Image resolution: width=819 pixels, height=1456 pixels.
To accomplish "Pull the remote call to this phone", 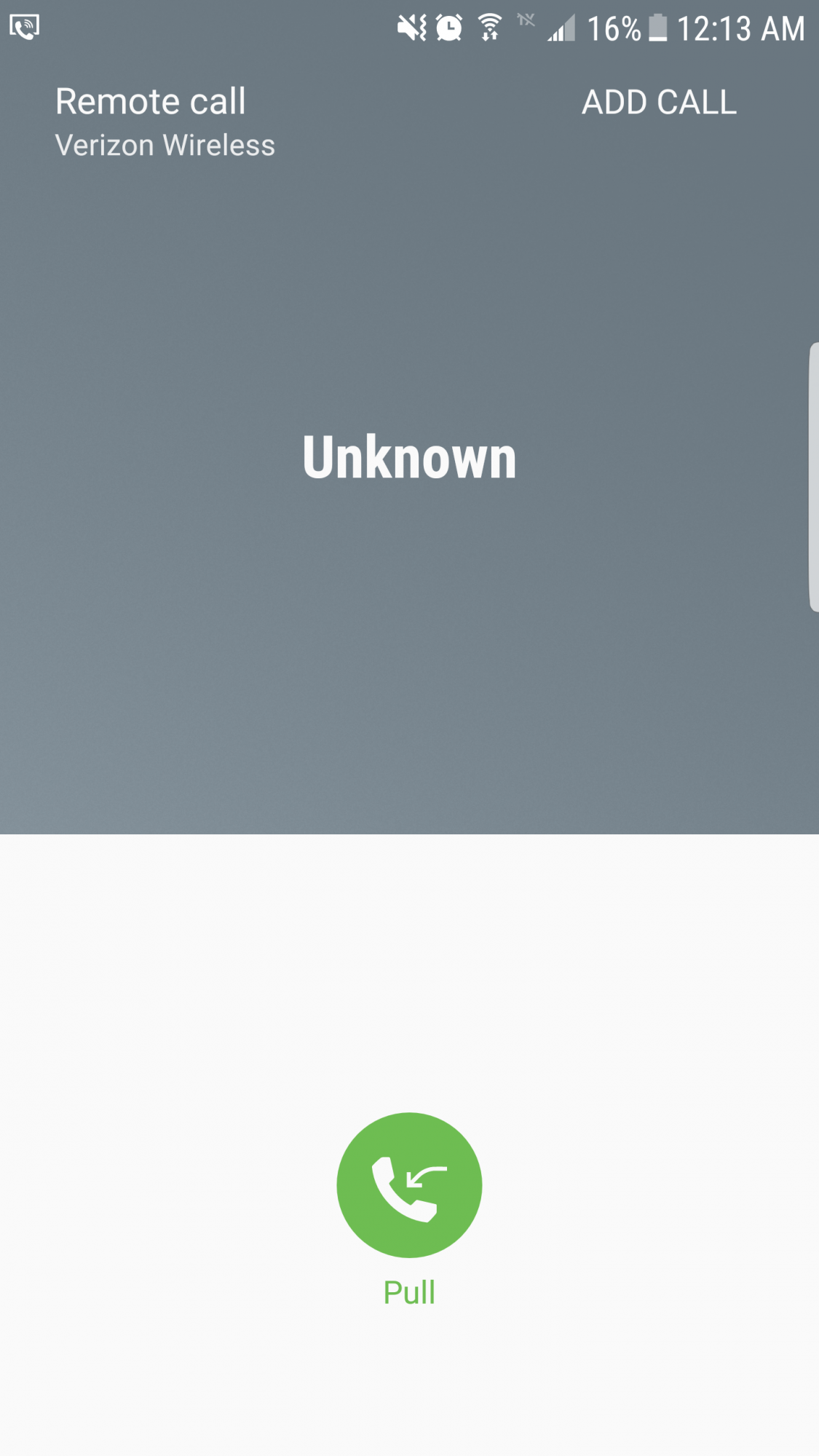I will coord(409,1184).
